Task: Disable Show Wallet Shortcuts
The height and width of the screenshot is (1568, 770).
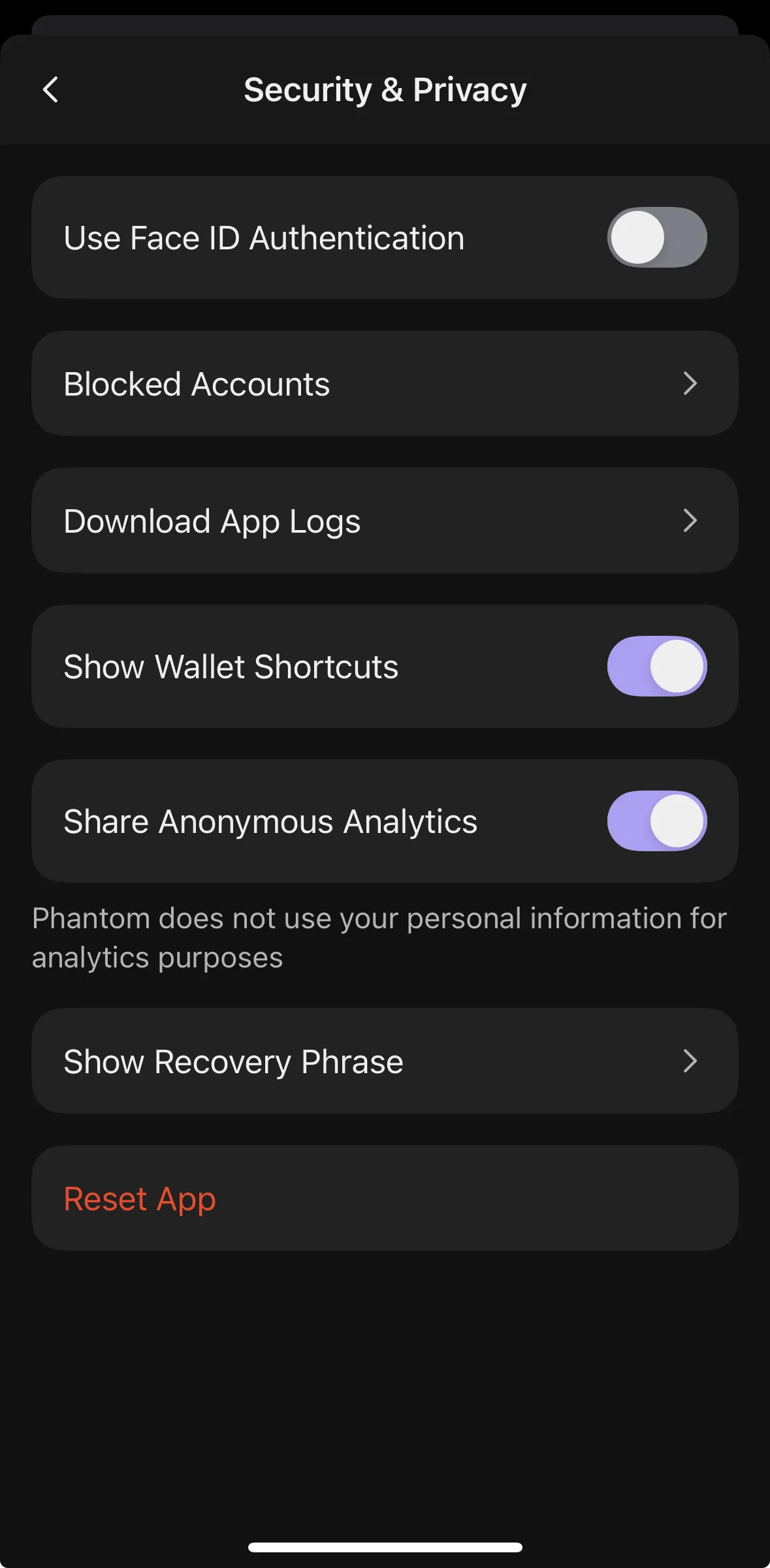Action: coord(657,666)
